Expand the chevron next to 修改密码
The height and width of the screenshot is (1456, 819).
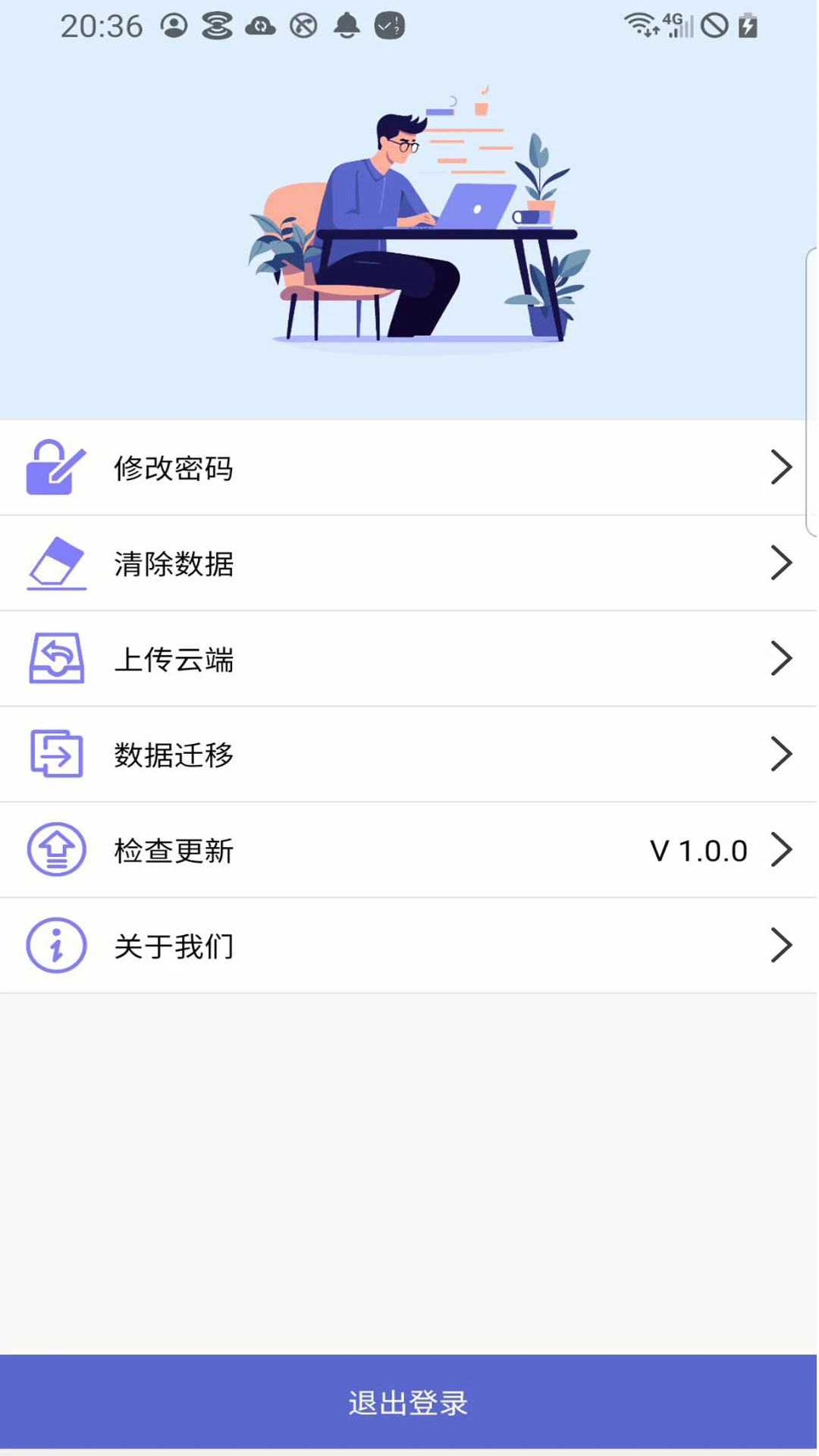[782, 467]
